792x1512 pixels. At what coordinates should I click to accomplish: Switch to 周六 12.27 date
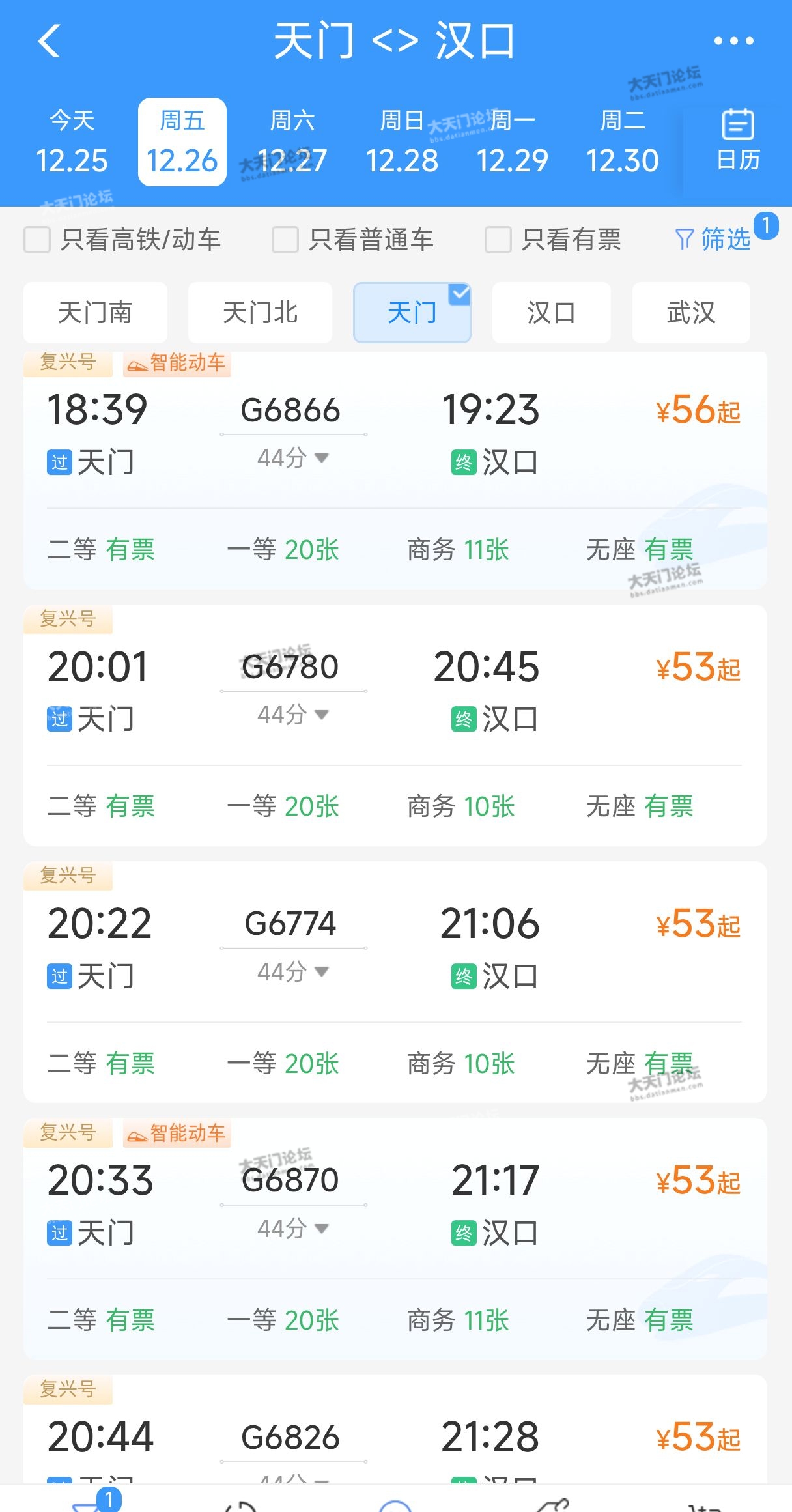(292, 142)
